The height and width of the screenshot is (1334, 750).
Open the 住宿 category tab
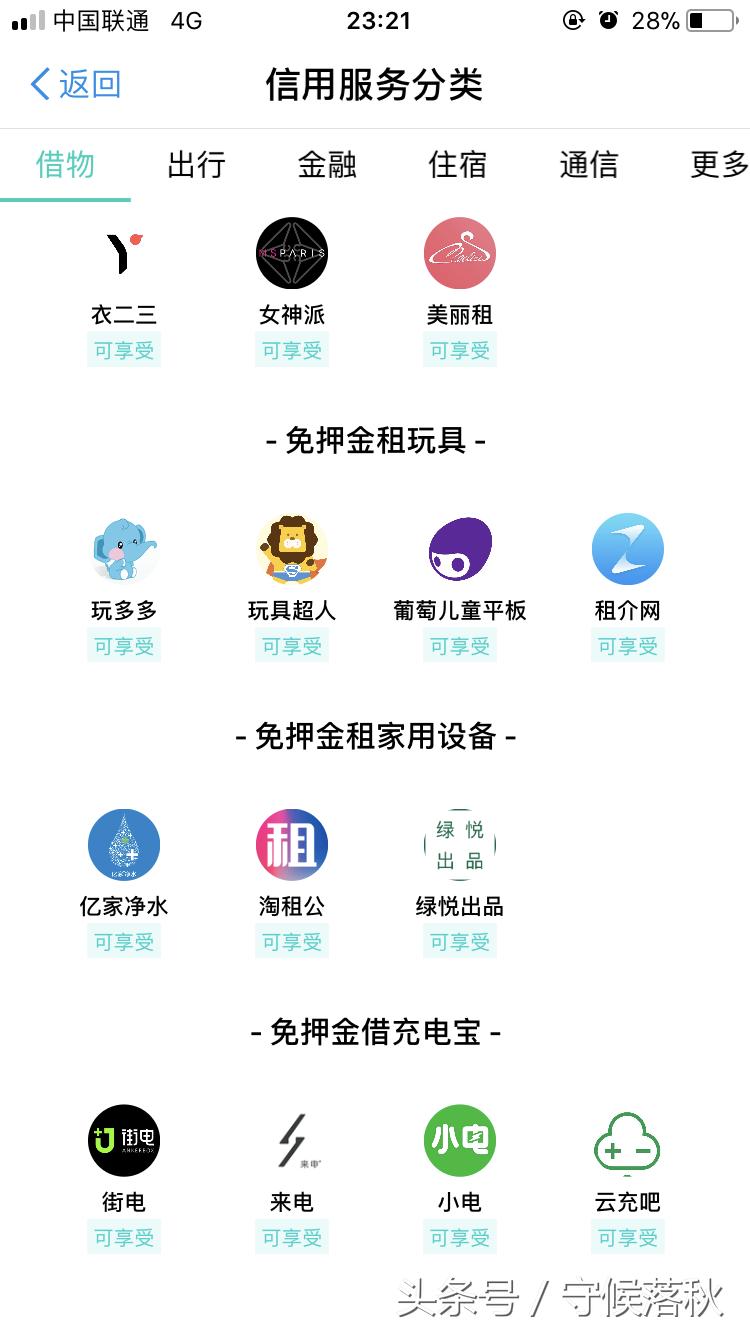pyautogui.click(x=458, y=166)
